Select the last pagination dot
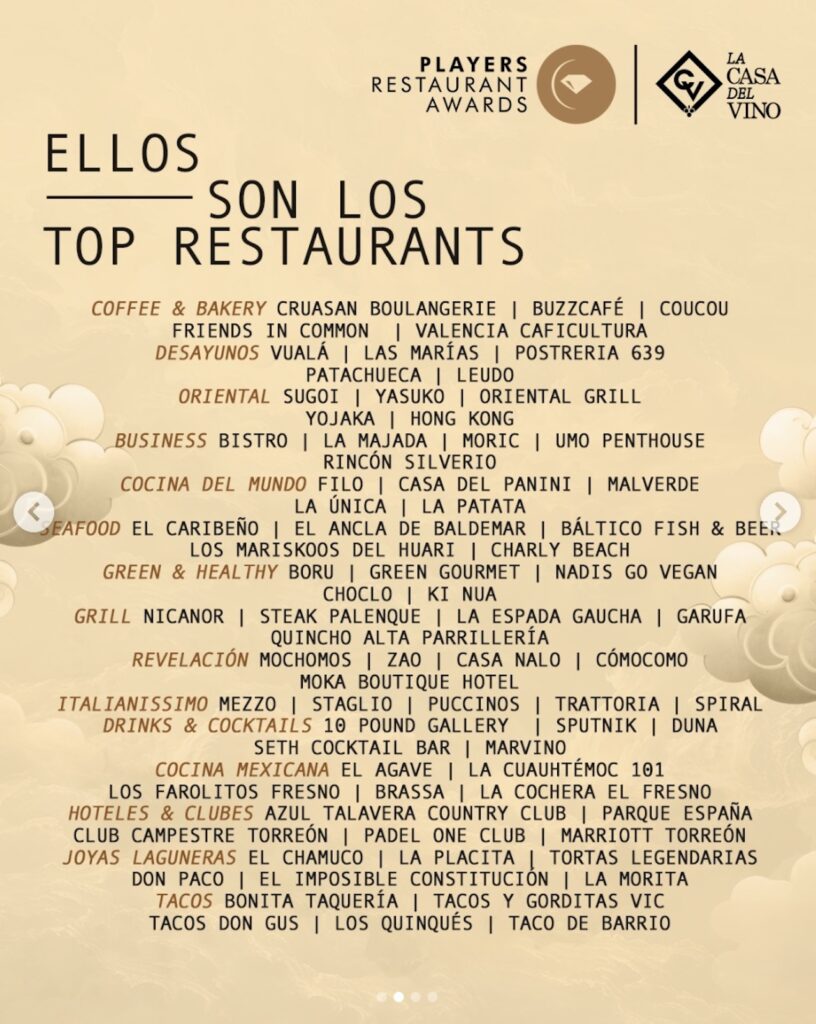Screen dimensions: 816x1024 point(431,996)
